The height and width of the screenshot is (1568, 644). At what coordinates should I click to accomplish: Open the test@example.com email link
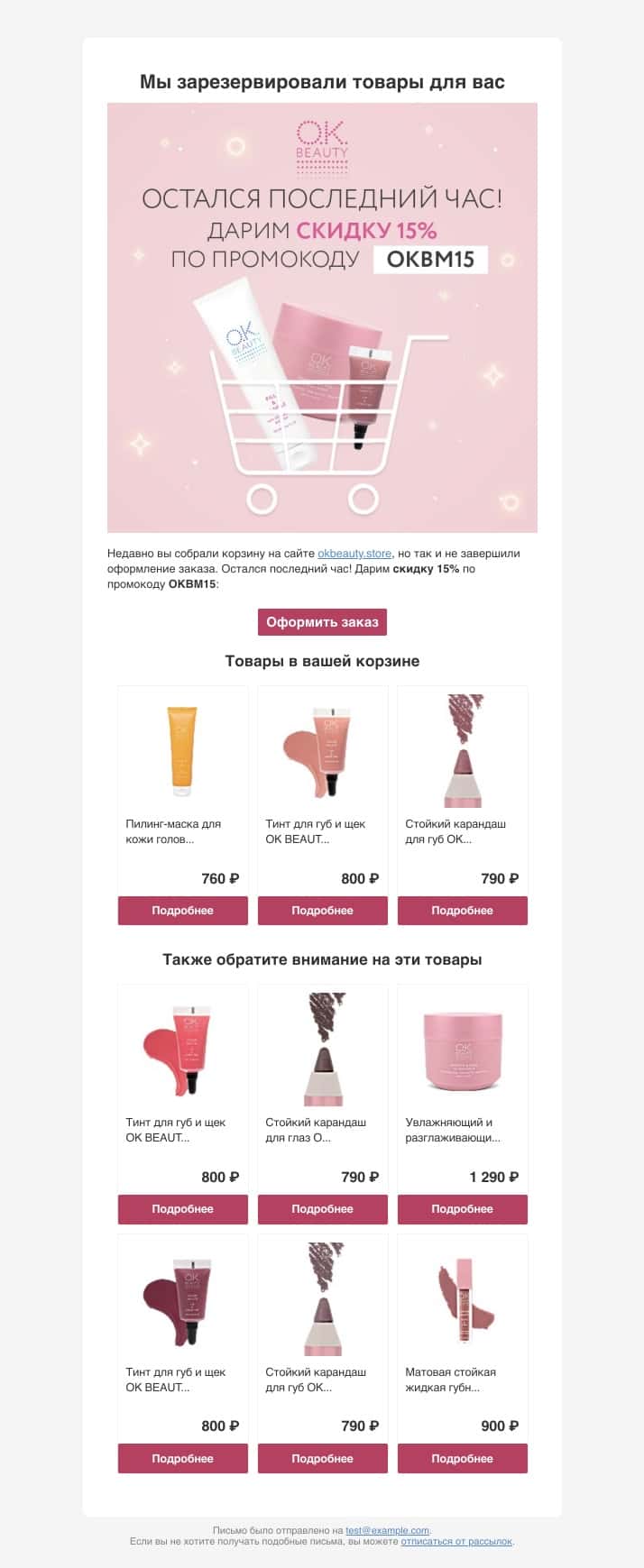pyautogui.click(x=387, y=1530)
